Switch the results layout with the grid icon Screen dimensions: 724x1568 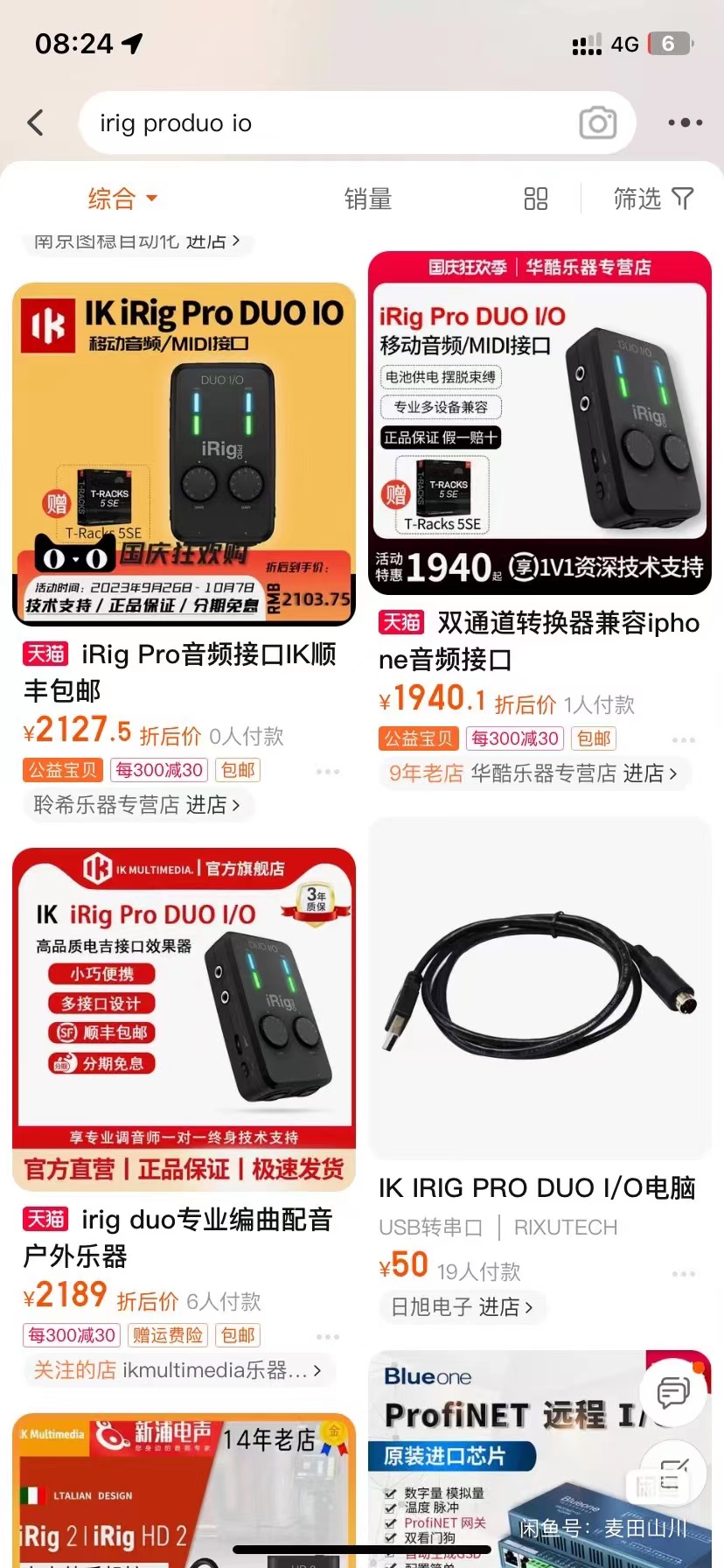[536, 199]
